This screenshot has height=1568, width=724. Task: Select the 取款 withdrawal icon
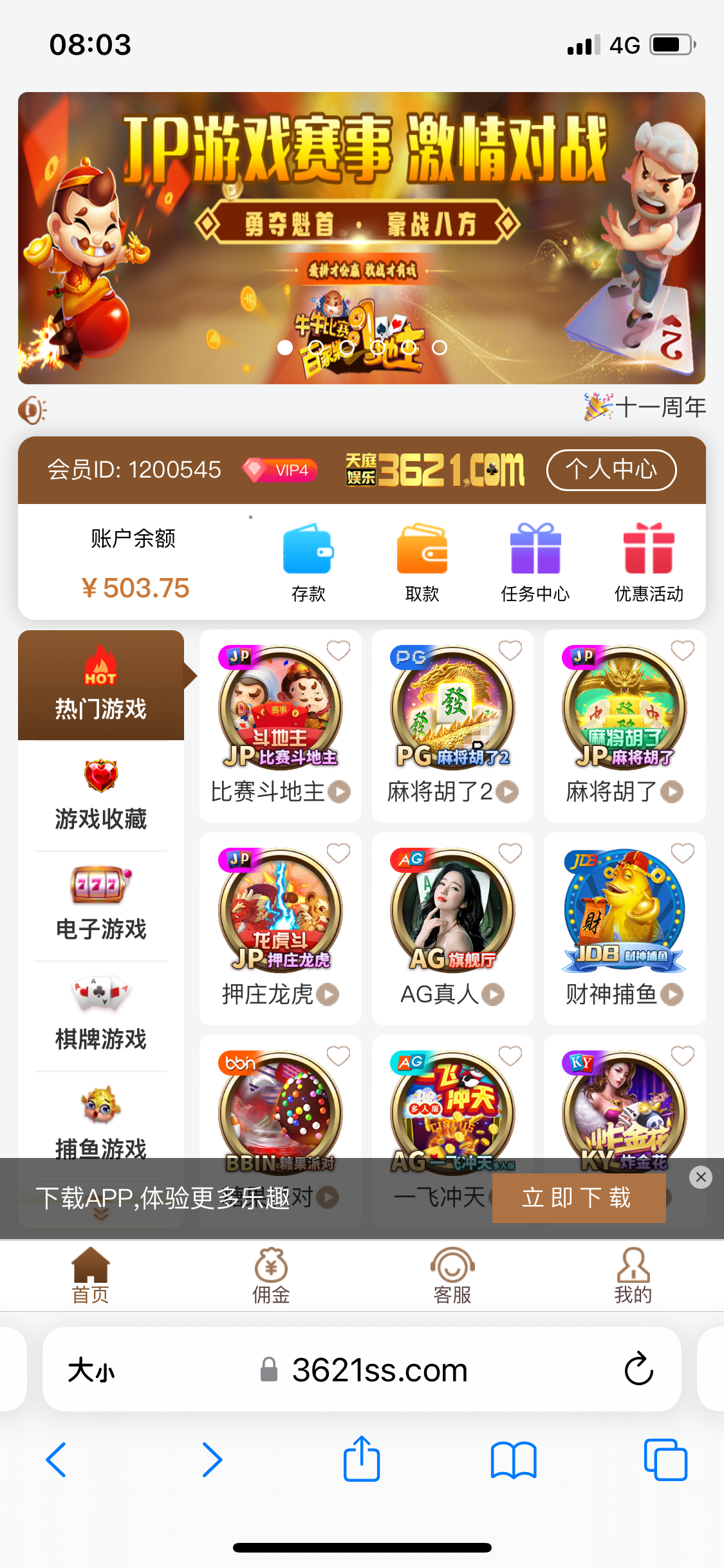coord(422,550)
